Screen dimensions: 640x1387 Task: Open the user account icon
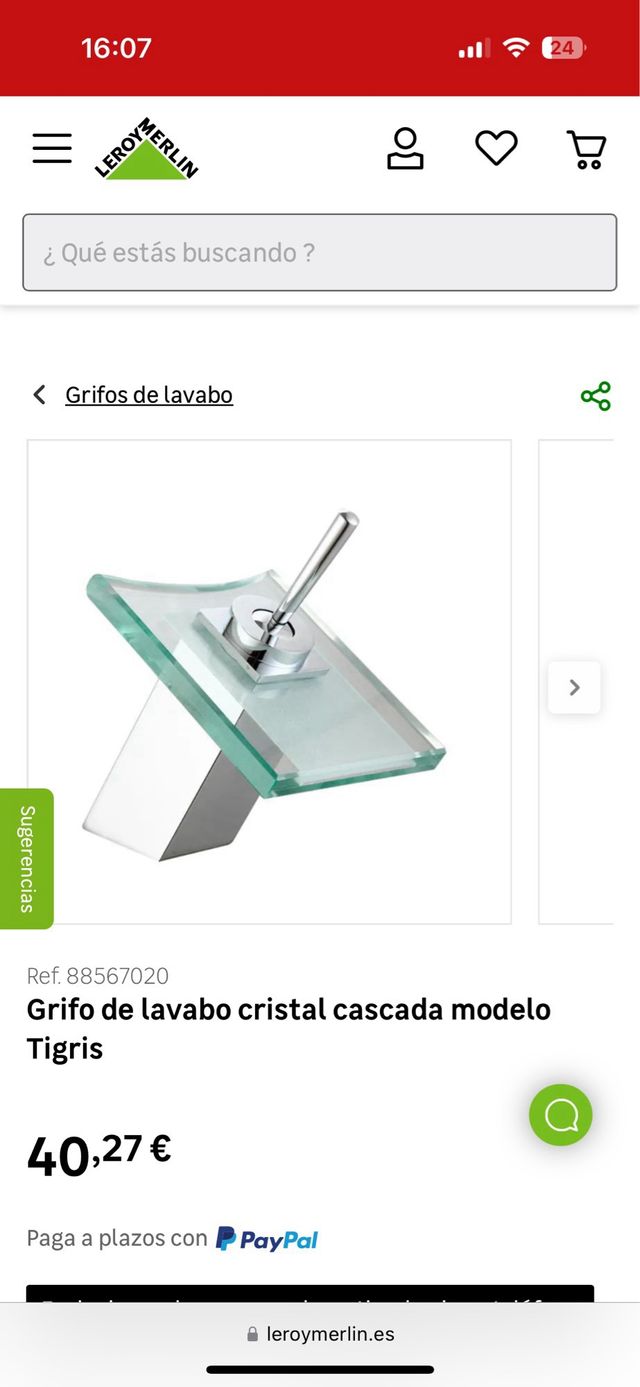[405, 148]
